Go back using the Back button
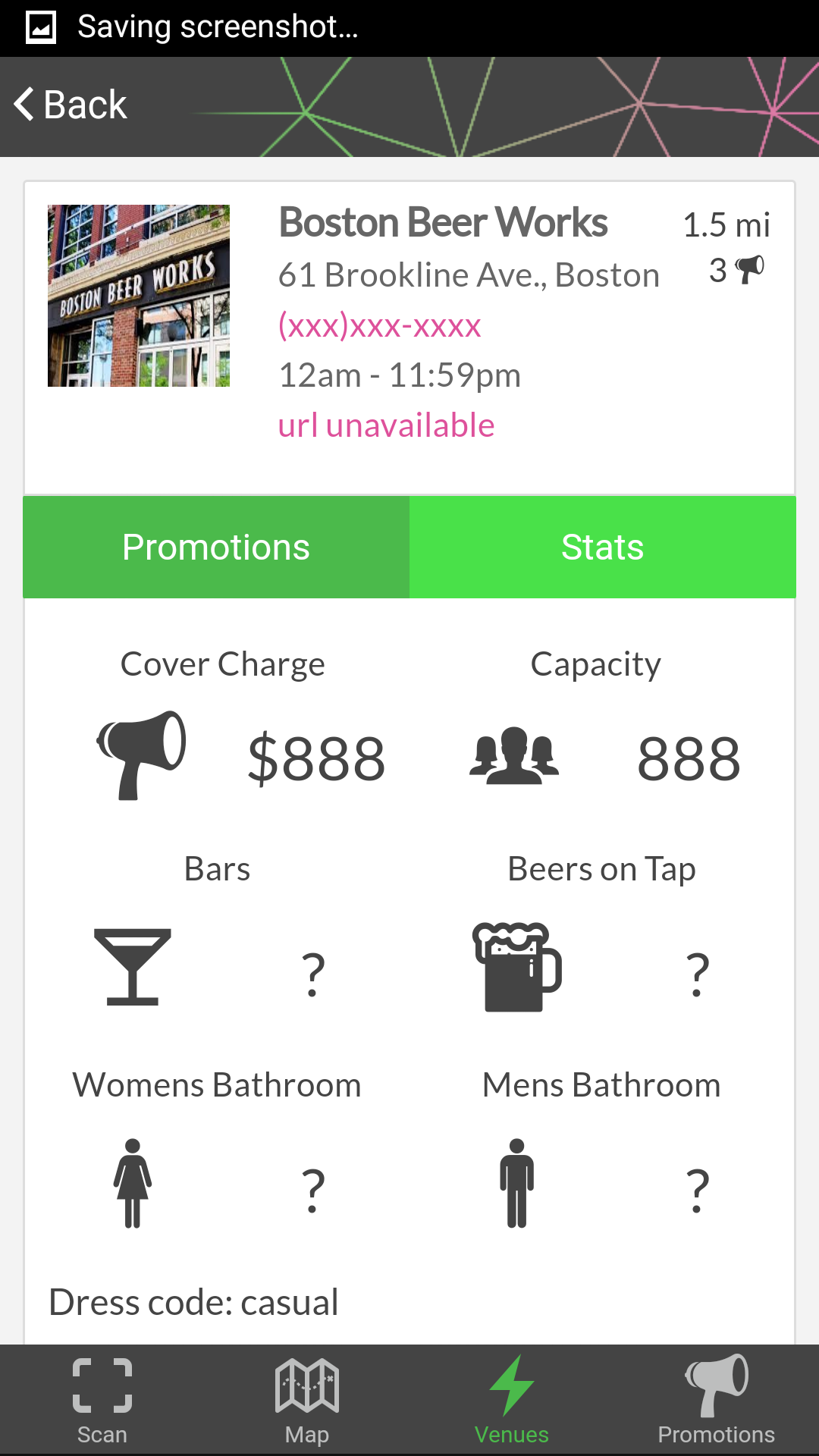 [71, 105]
